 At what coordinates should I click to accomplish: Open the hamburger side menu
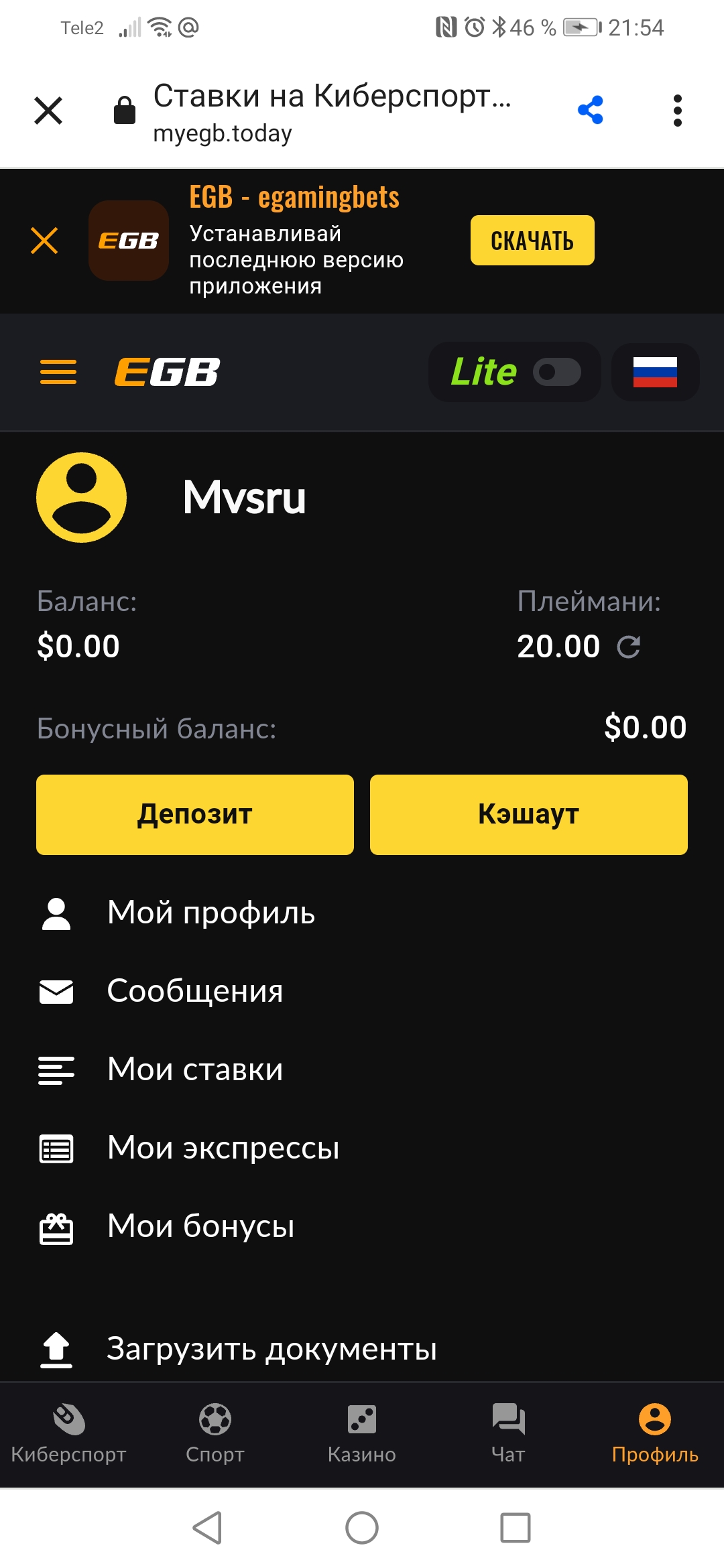coord(58,372)
